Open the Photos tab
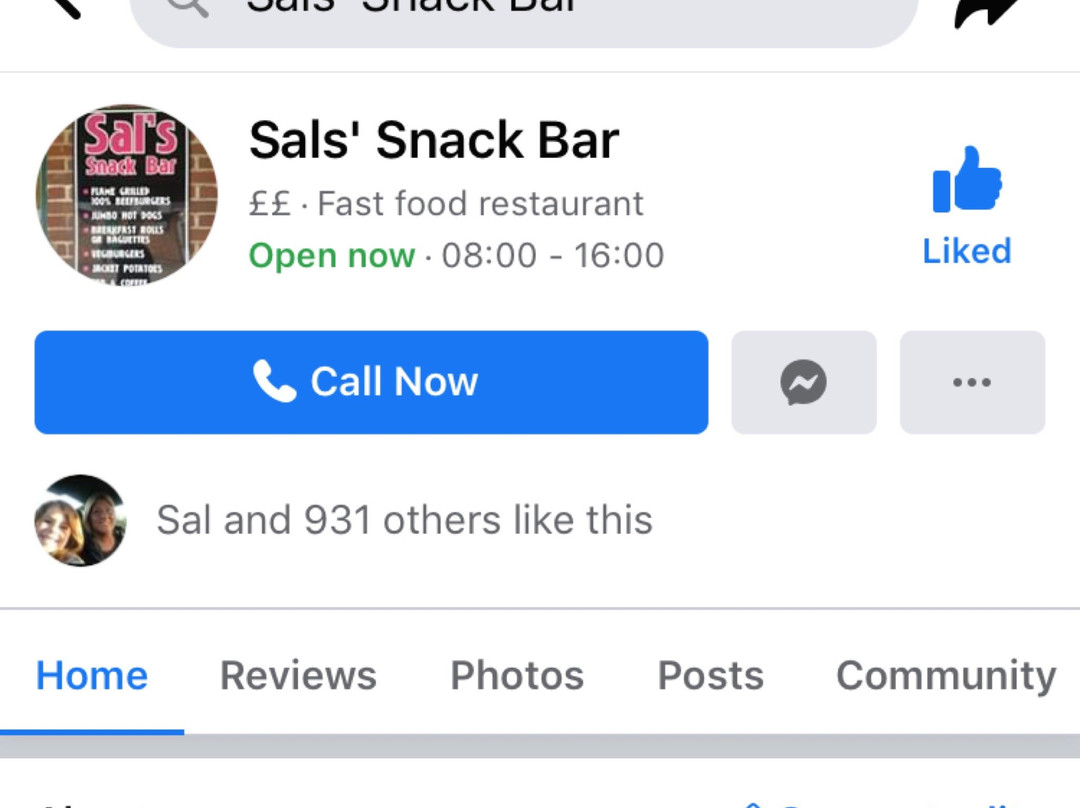1080x808 pixels. (x=517, y=676)
